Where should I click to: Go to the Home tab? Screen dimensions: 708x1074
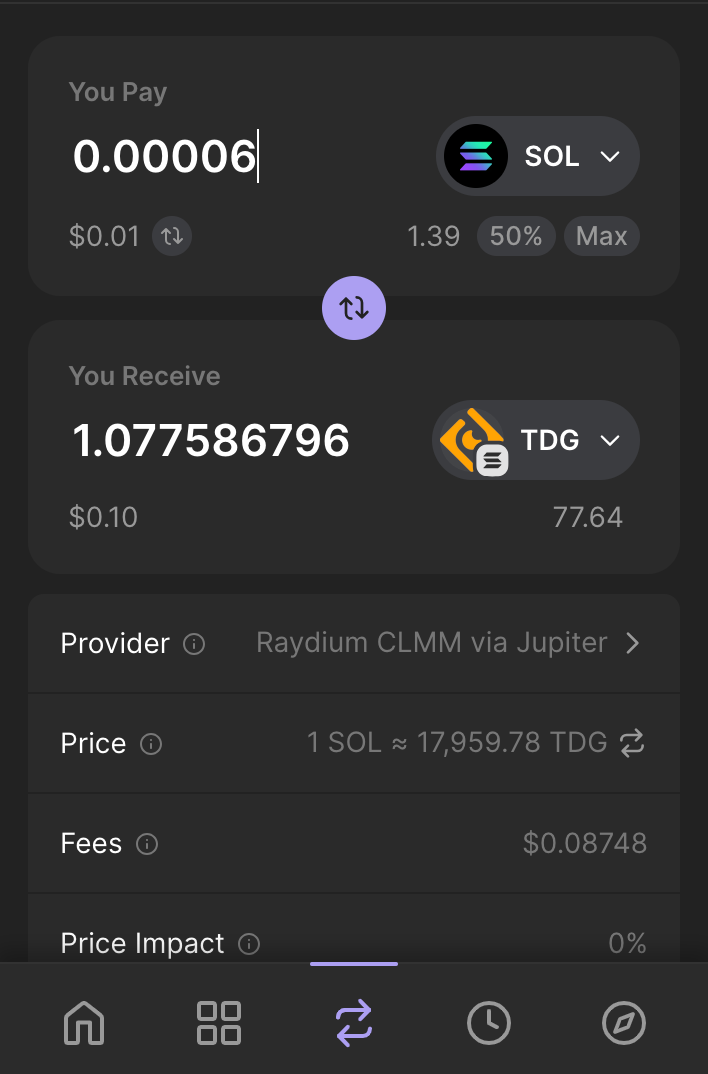click(x=84, y=1023)
